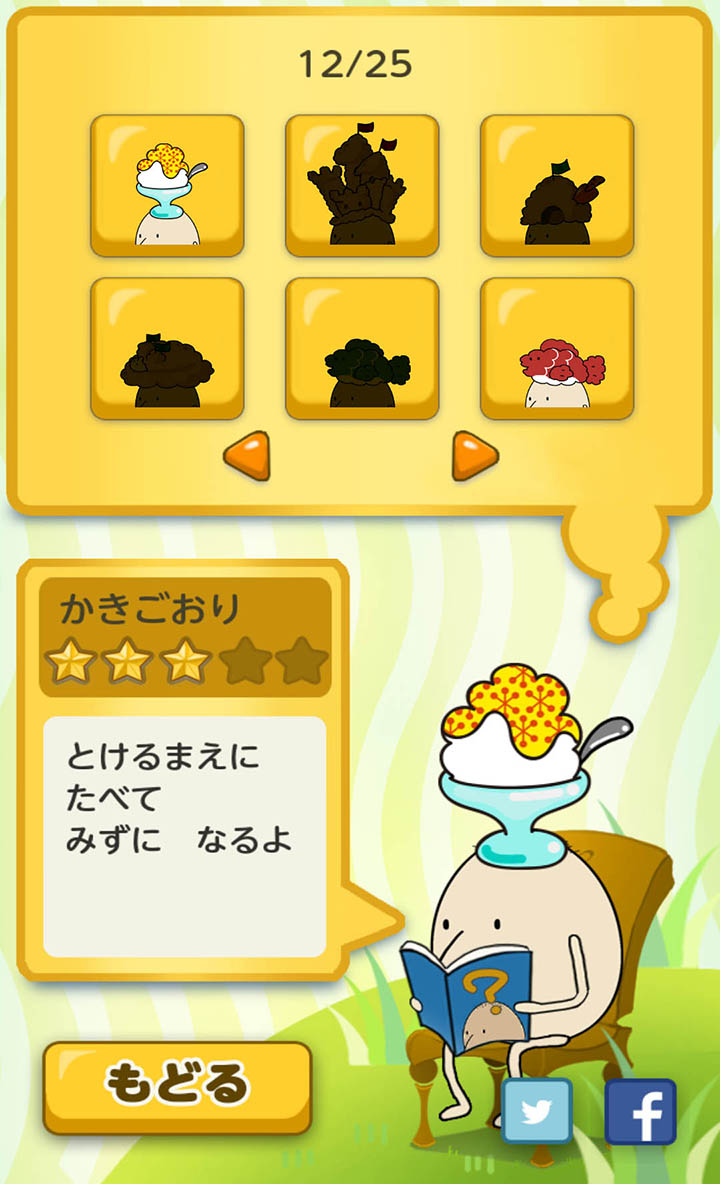720x1184 pixels.
Task: Go to the next collection page
Action: [x=474, y=456]
